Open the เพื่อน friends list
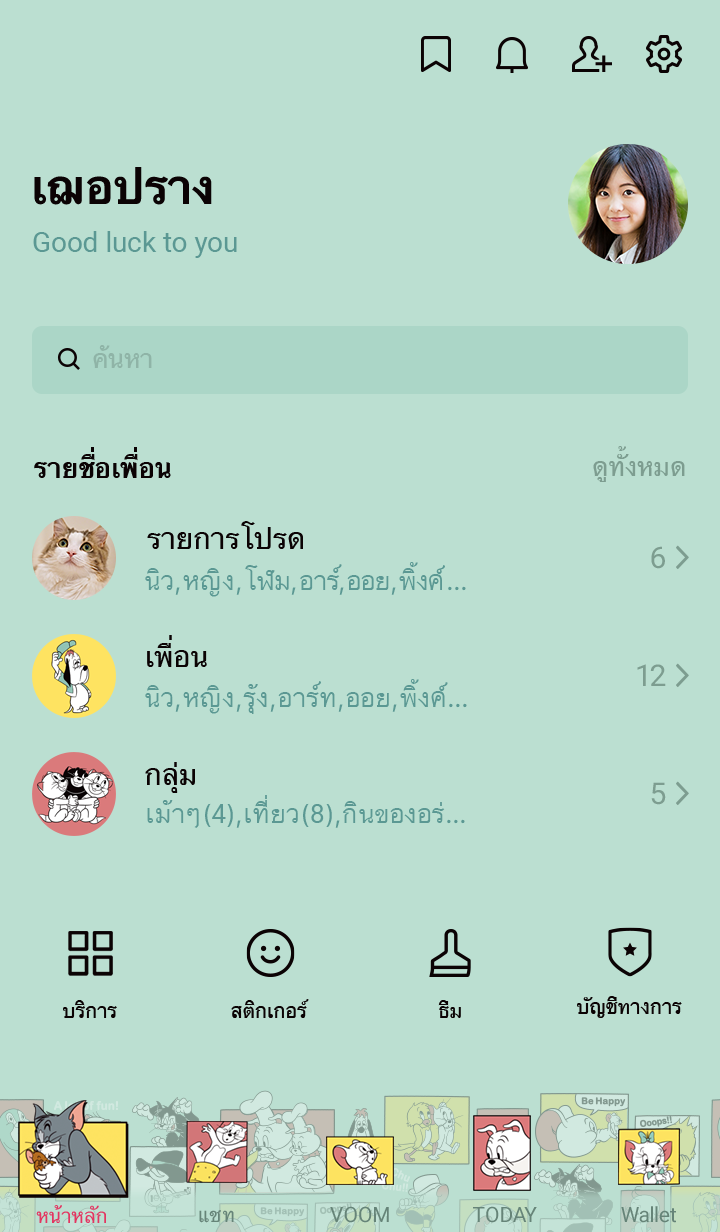 (x=360, y=676)
